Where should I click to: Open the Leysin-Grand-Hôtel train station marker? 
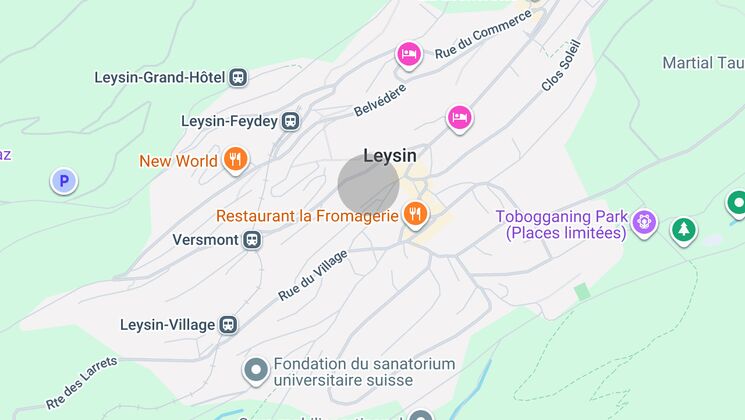tap(238, 77)
